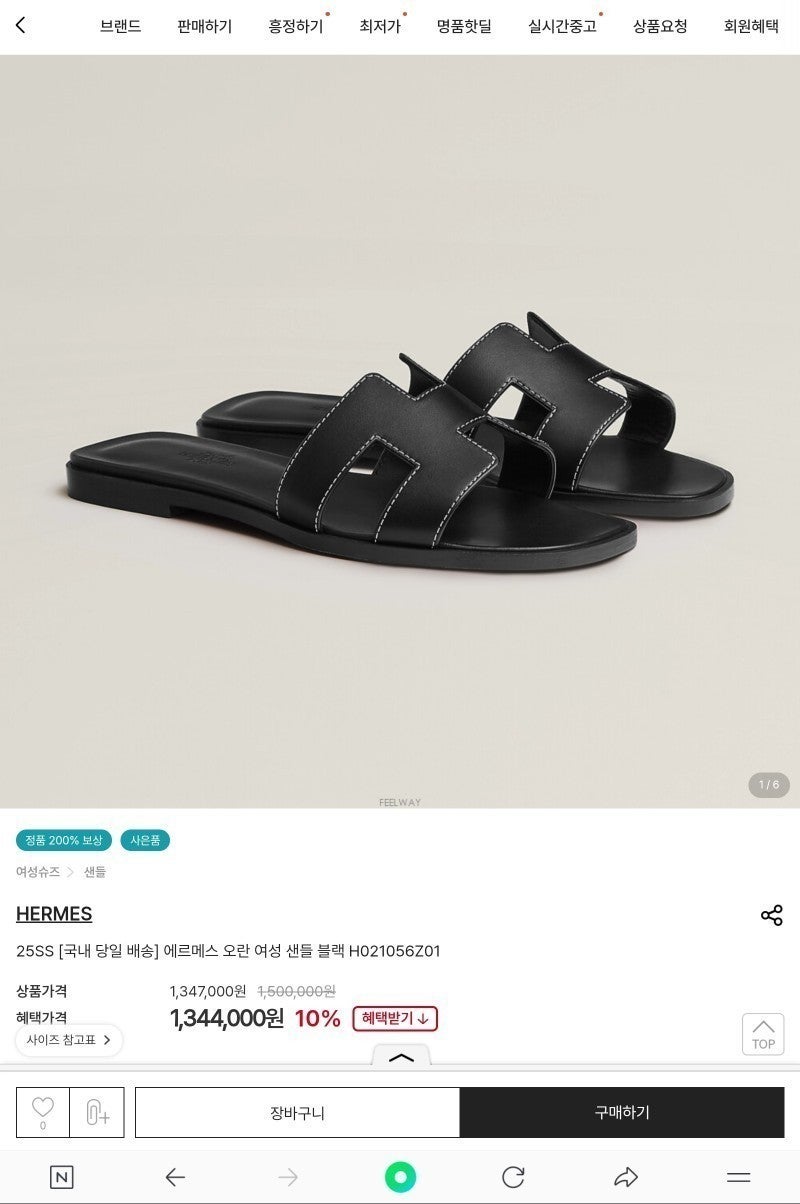Screen dimensions: 800x1204
Task: Open the 샌들 breadcrumb category
Action: click(95, 872)
